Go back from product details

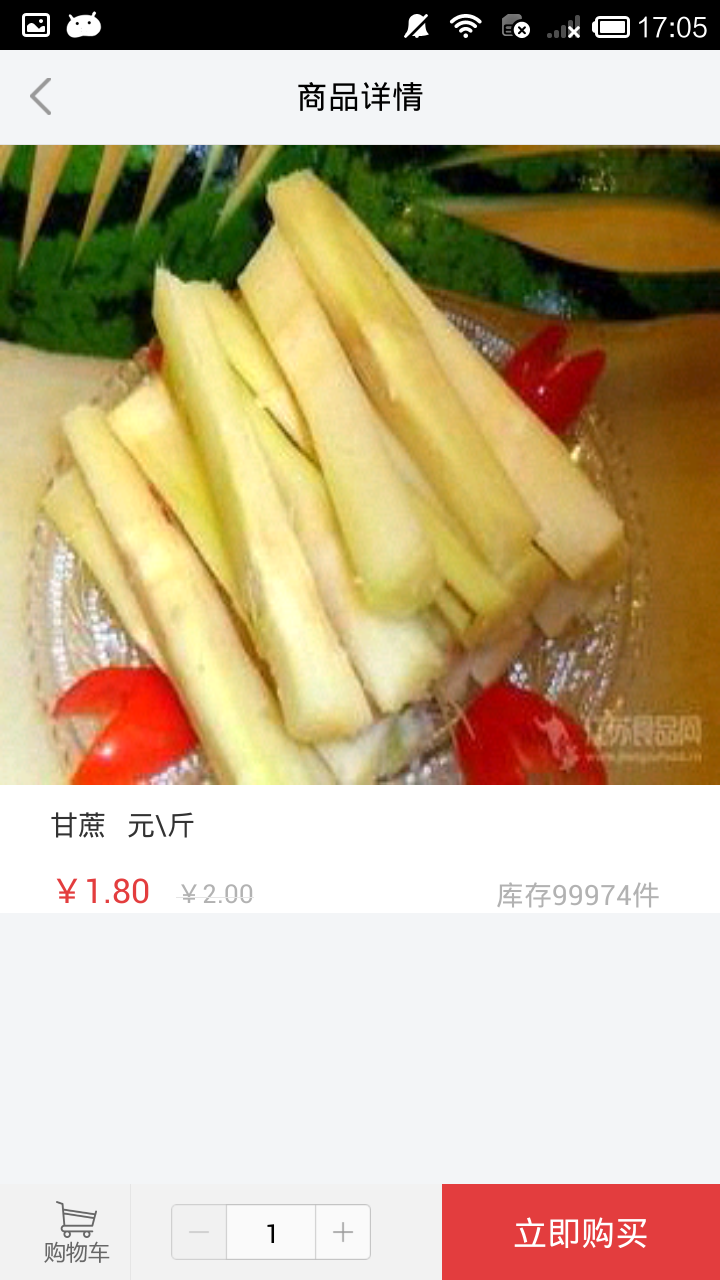pyautogui.click(x=40, y=97)
